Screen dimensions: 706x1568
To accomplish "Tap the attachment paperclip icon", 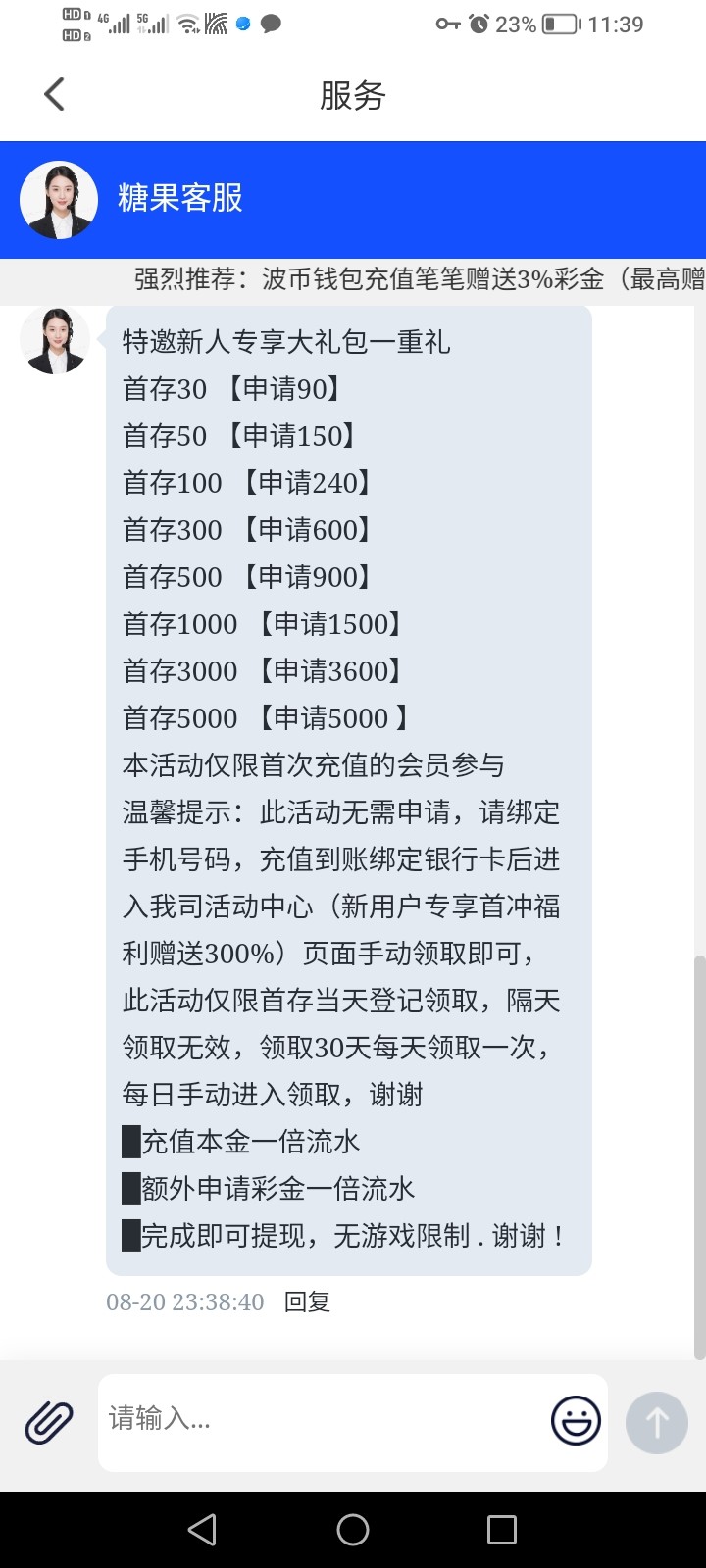I will pos(49,1422).
